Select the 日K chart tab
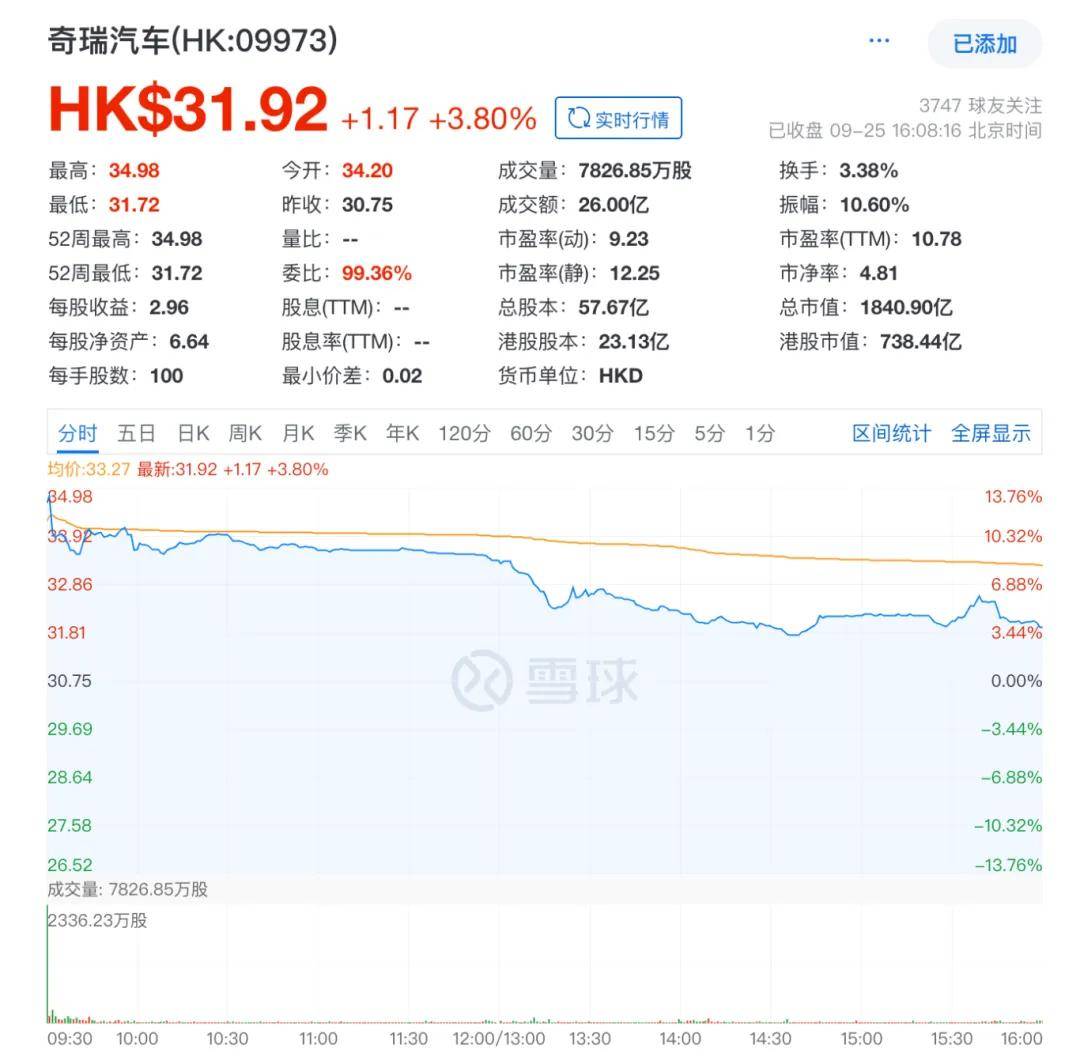 (193, 433)
